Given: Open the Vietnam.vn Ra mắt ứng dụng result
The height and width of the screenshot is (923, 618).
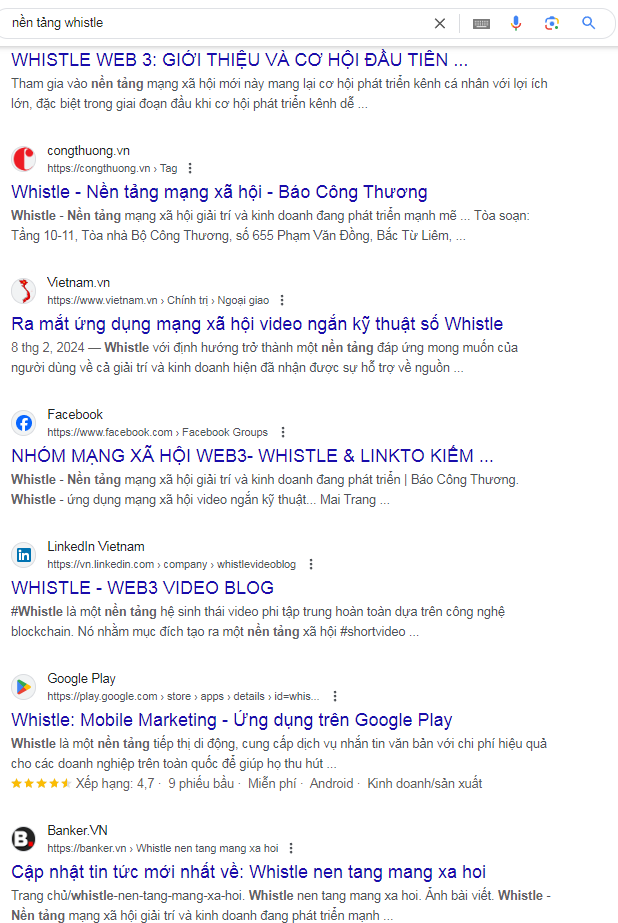Looking at the screenshot, I should click(257, 324).
